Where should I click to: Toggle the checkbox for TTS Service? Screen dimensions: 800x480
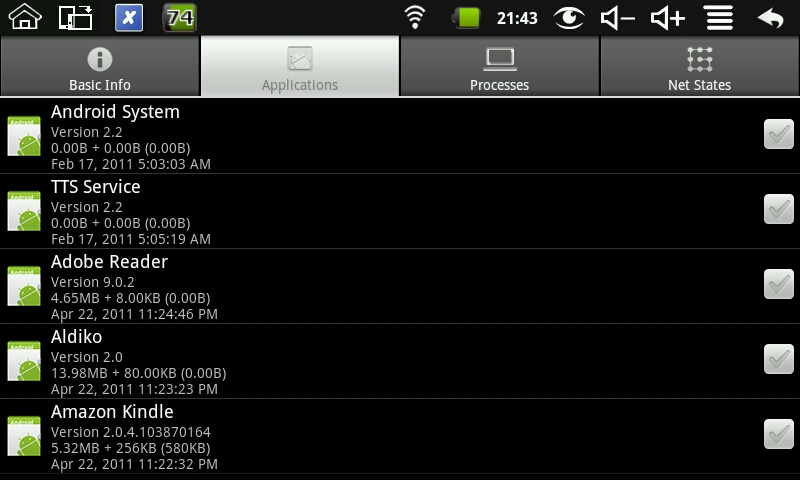778,209
